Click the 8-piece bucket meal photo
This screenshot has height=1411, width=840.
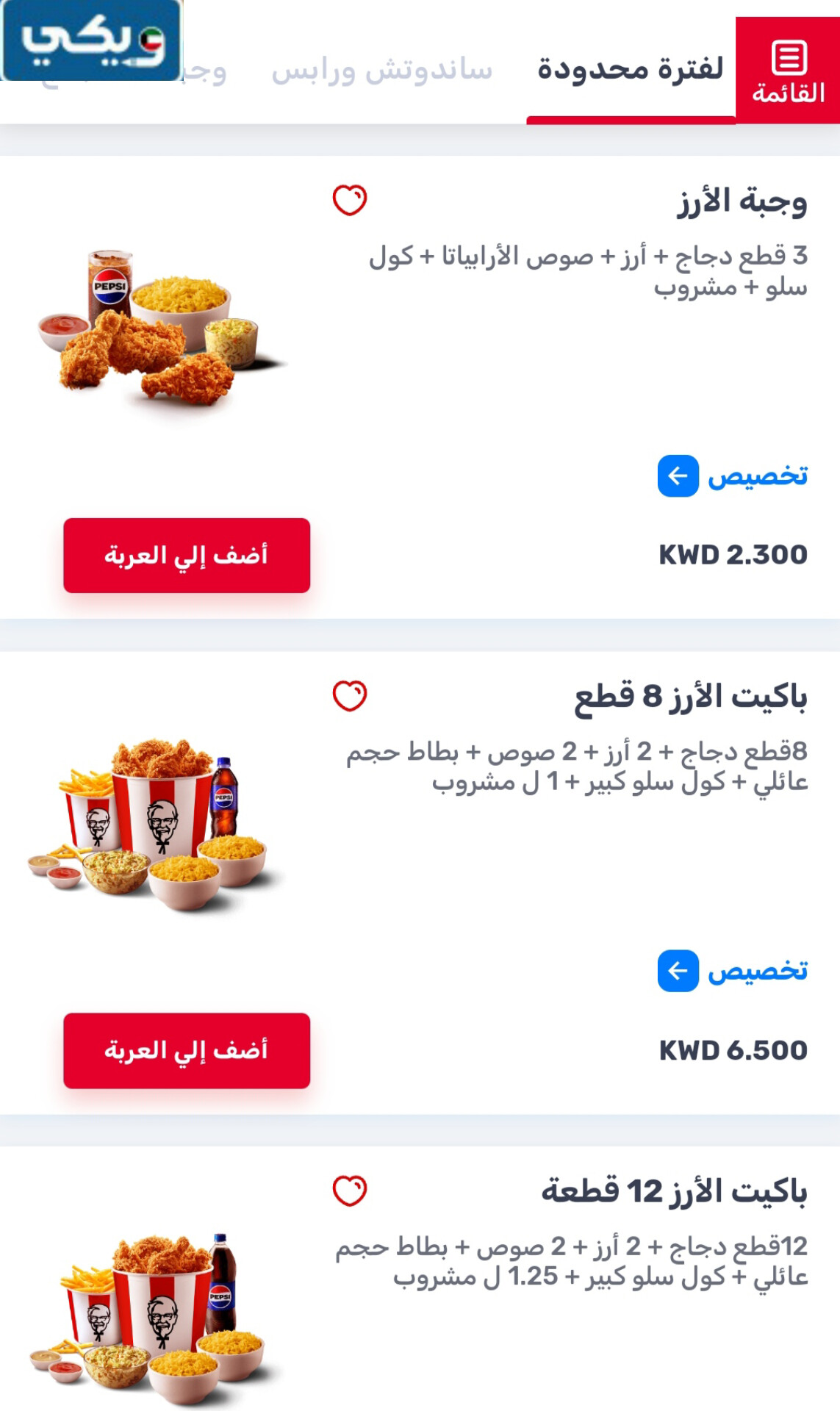point(154,823)
